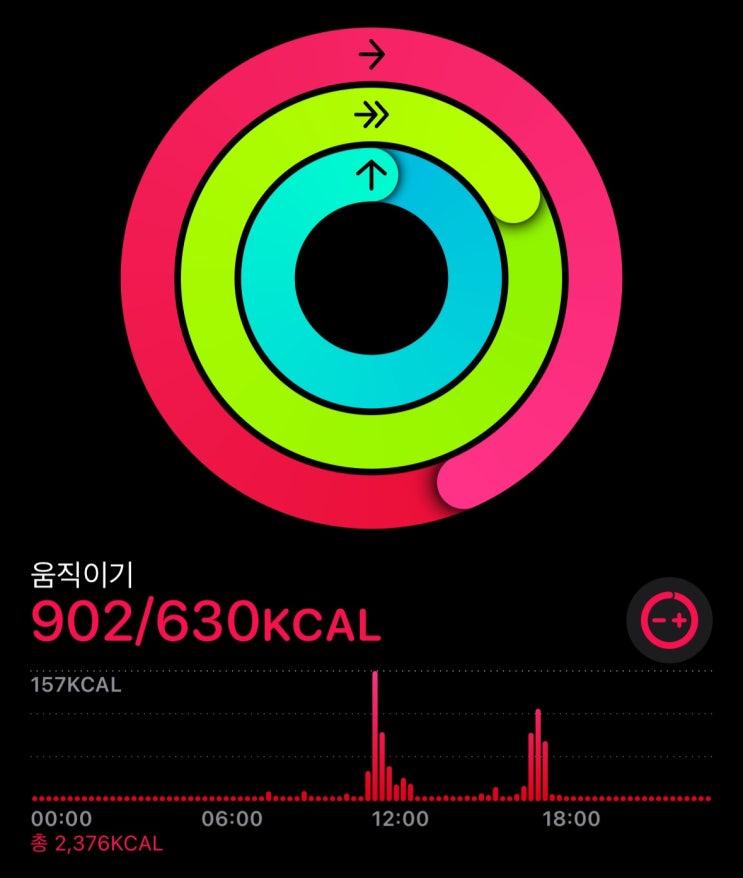Viewport: 743px width, 878px height.
Task: Open the Move goal adjust button
Action: point(669,620)
